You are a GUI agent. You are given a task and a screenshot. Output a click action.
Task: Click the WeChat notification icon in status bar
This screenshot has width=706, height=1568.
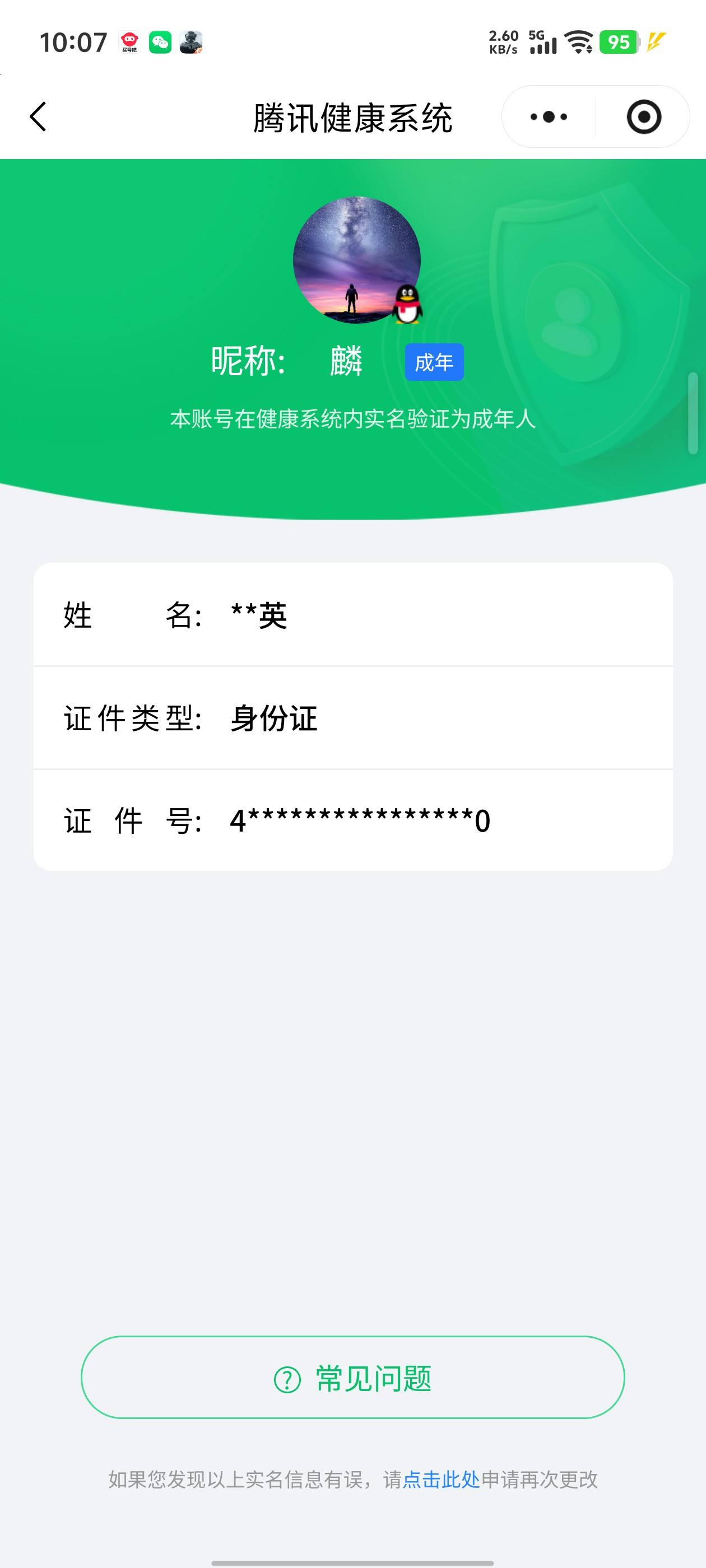[161, 43]
